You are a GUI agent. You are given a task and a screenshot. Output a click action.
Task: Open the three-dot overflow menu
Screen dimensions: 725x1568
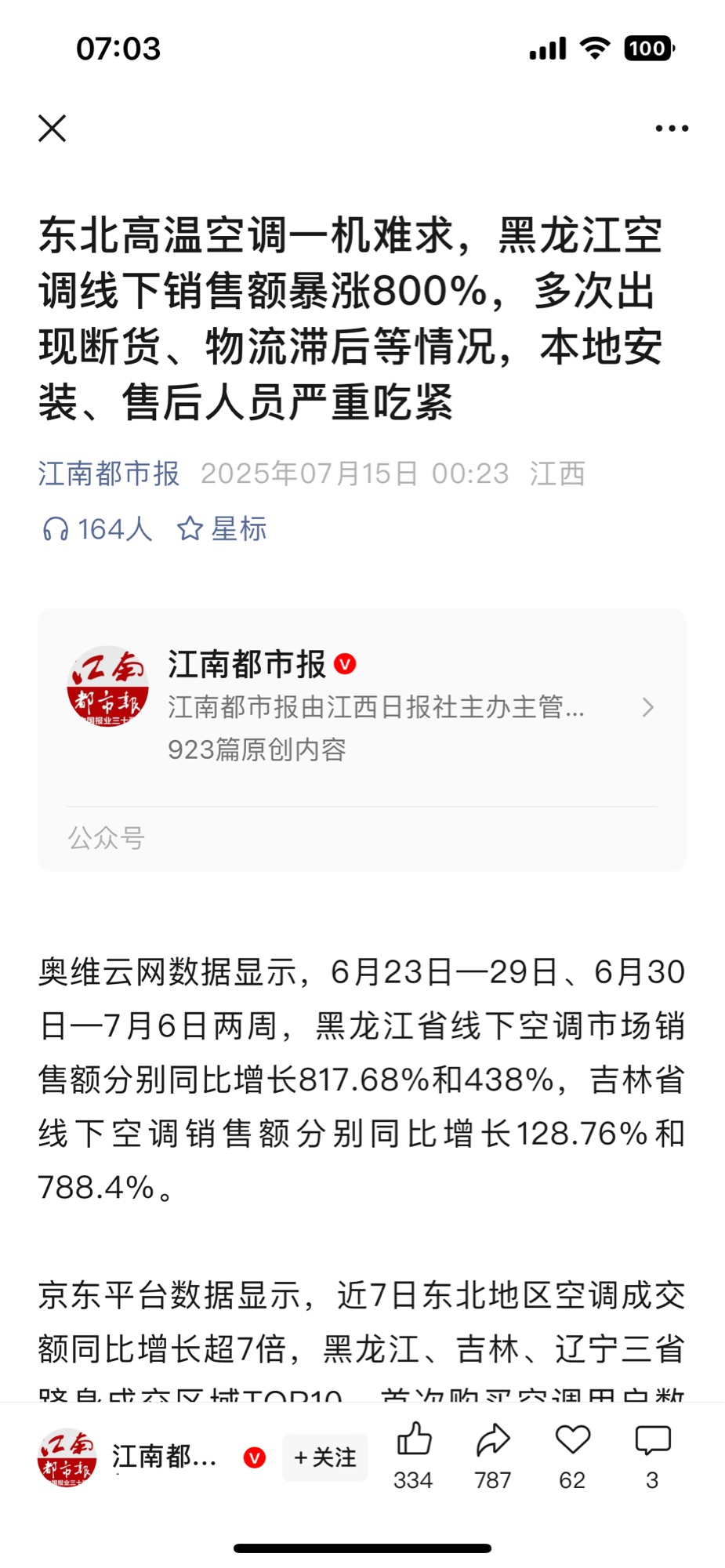(x=672, y=129)
